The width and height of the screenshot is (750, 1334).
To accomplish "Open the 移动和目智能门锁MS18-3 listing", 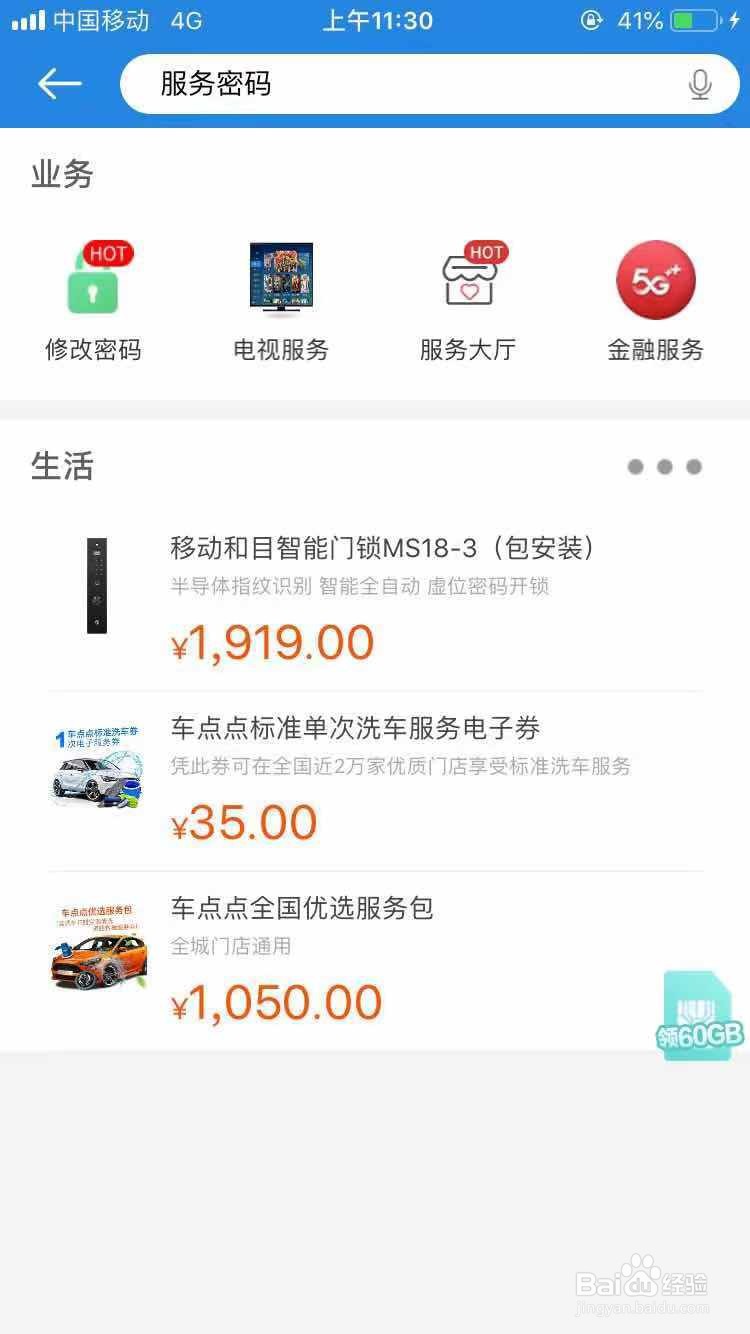I will point(383,548).
